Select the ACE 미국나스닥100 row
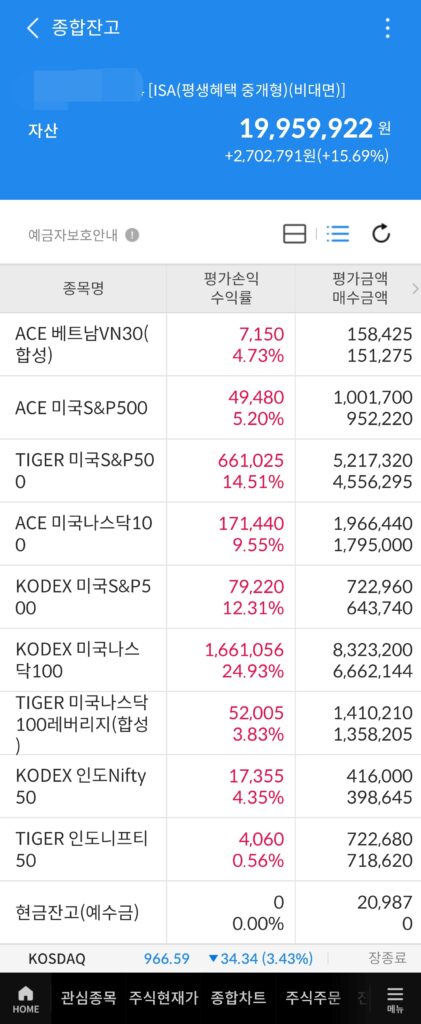Image resolution: width=421 pixels, height=1024 pixels. [x=210, y=534]
